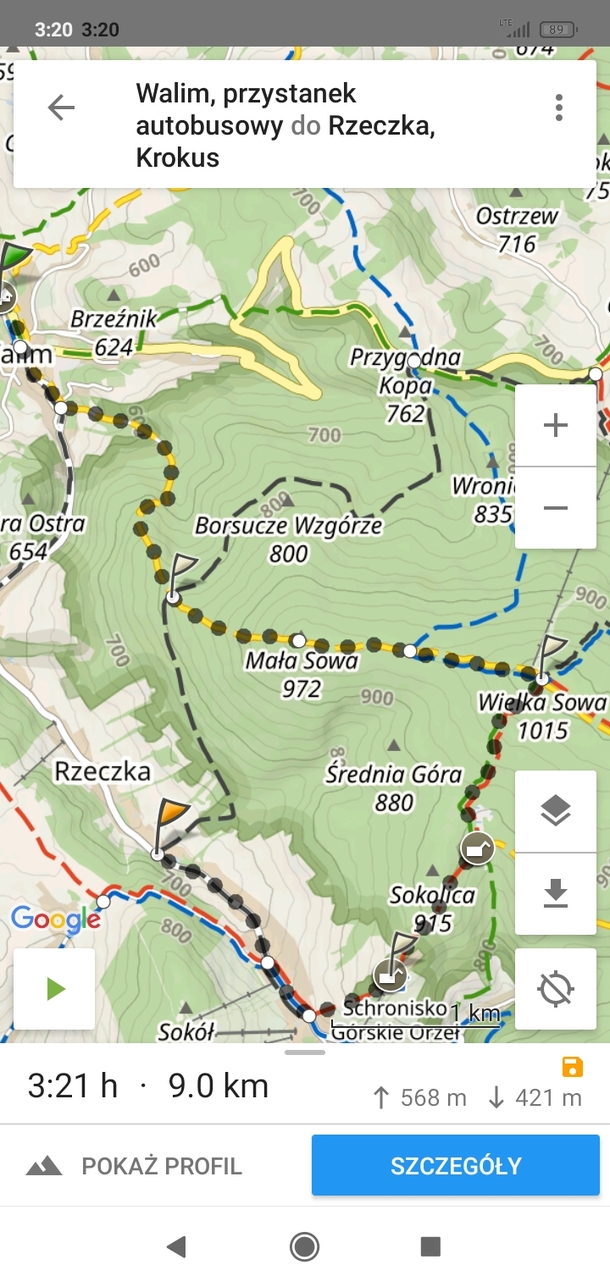Zoom in on the map
Image resolution: width=610 pixels, height=1287 pixels.
click(x=555, y=425)
